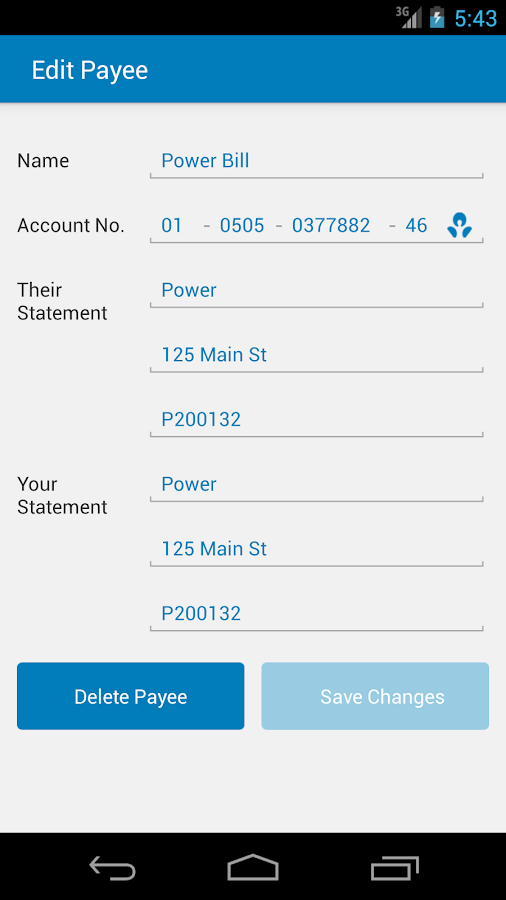Edit P200132 under Their Statement
506x900 pixels.
316,420
